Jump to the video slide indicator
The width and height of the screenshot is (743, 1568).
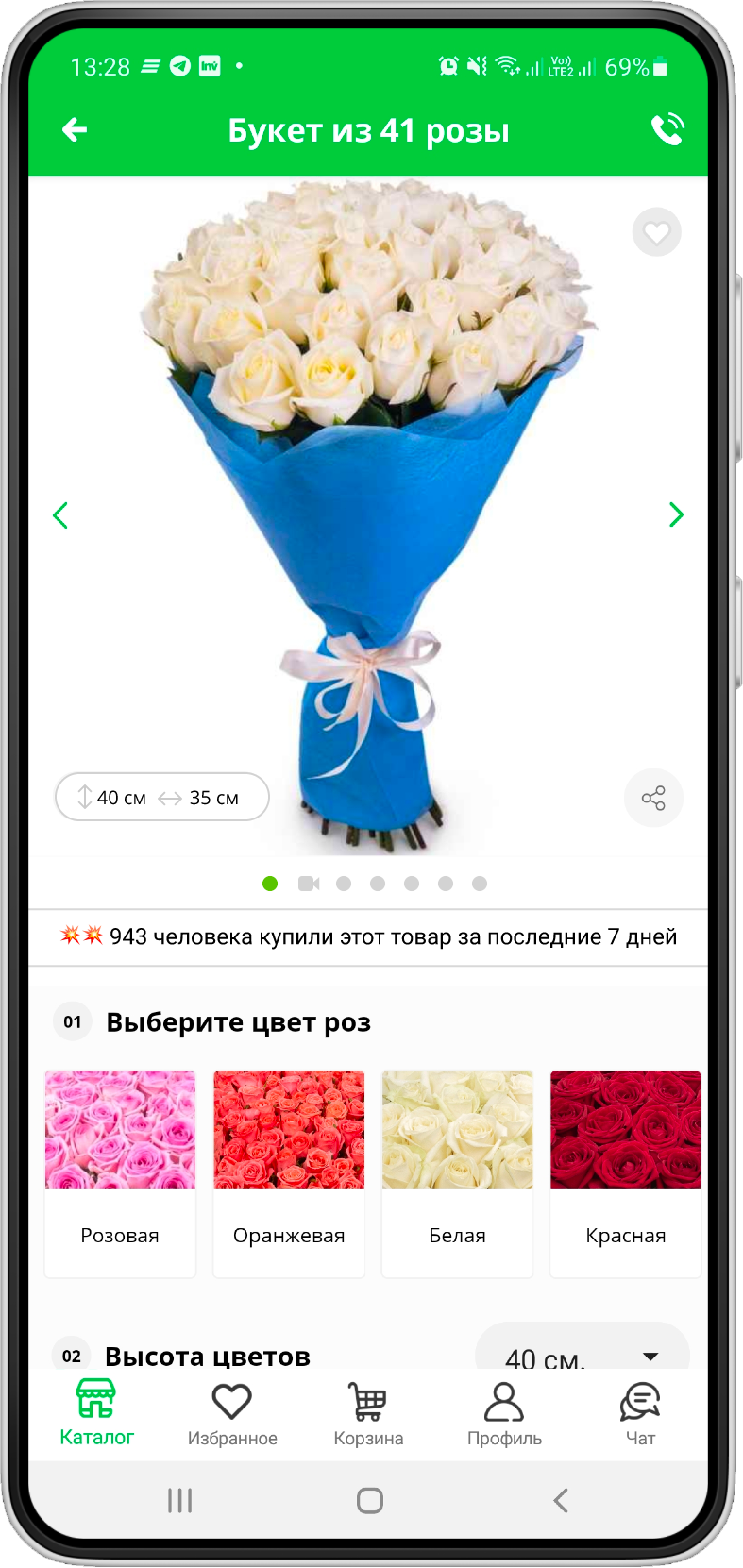click(x=308, y=884)
